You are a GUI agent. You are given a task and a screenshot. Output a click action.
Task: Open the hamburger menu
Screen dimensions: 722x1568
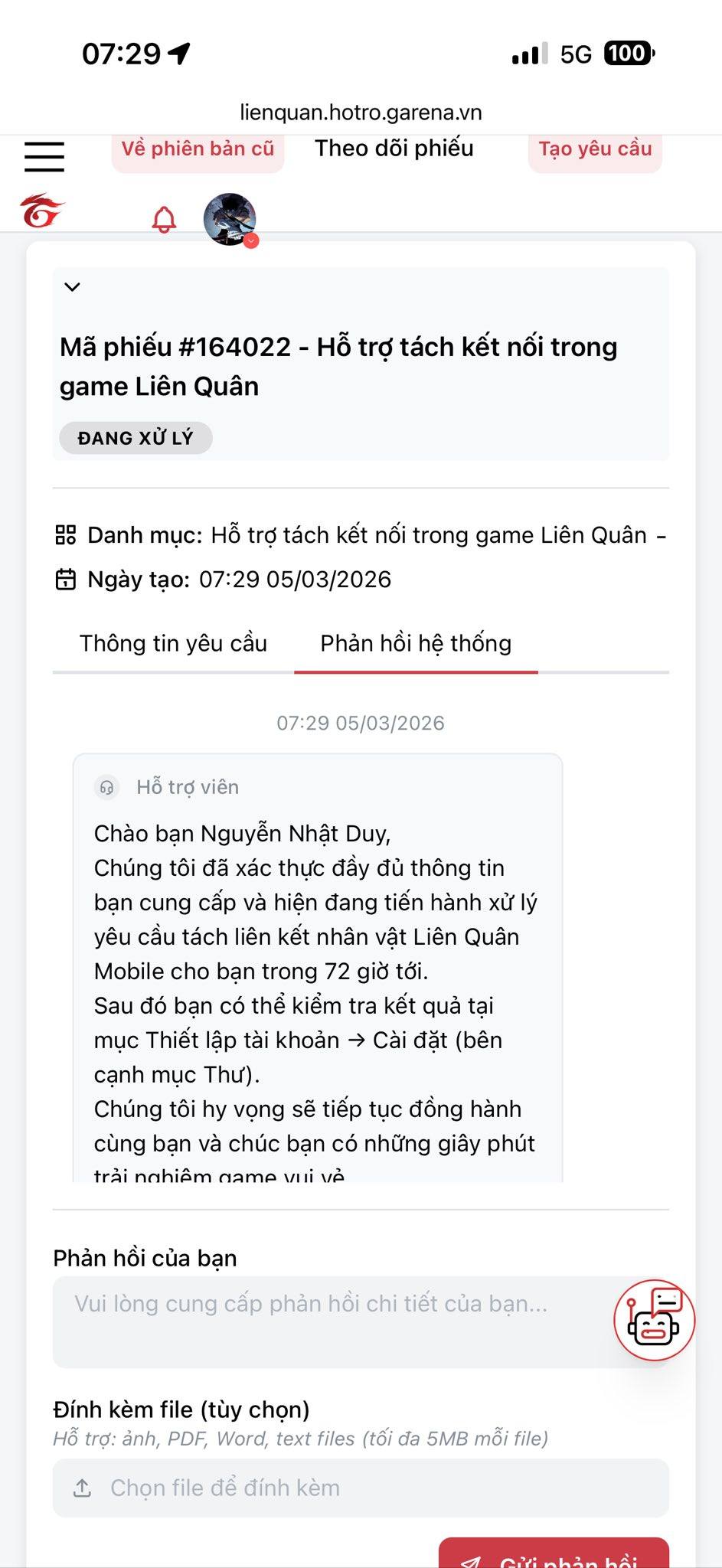click(x=44, y=156)
